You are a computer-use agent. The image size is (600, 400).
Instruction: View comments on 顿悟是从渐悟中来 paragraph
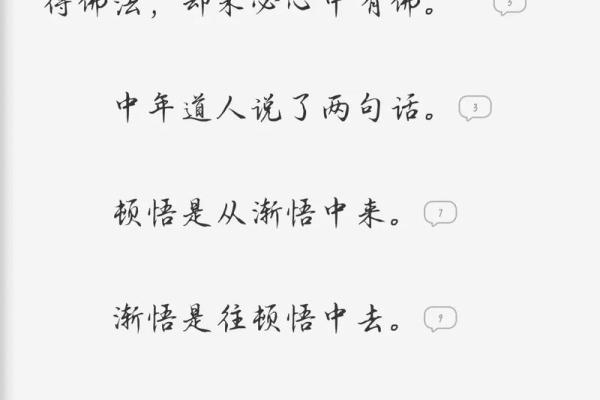tap(440, 213)
